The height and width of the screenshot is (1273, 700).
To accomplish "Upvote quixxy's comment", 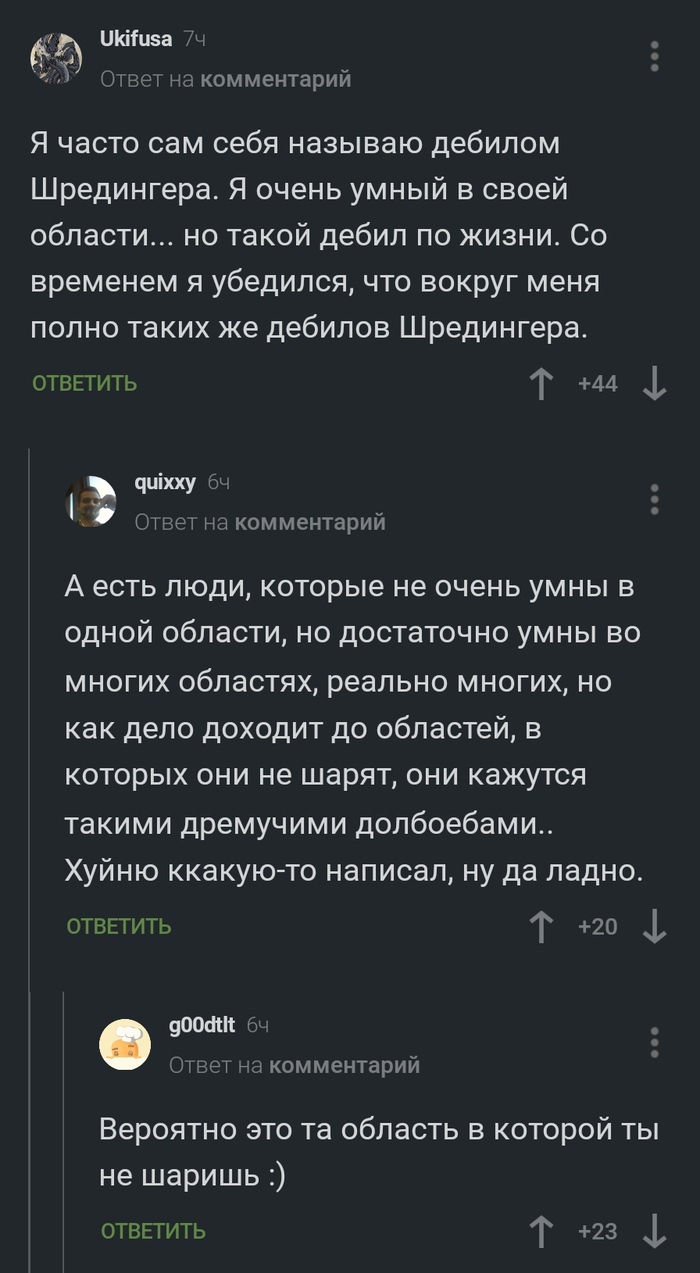I will [541, 927].
